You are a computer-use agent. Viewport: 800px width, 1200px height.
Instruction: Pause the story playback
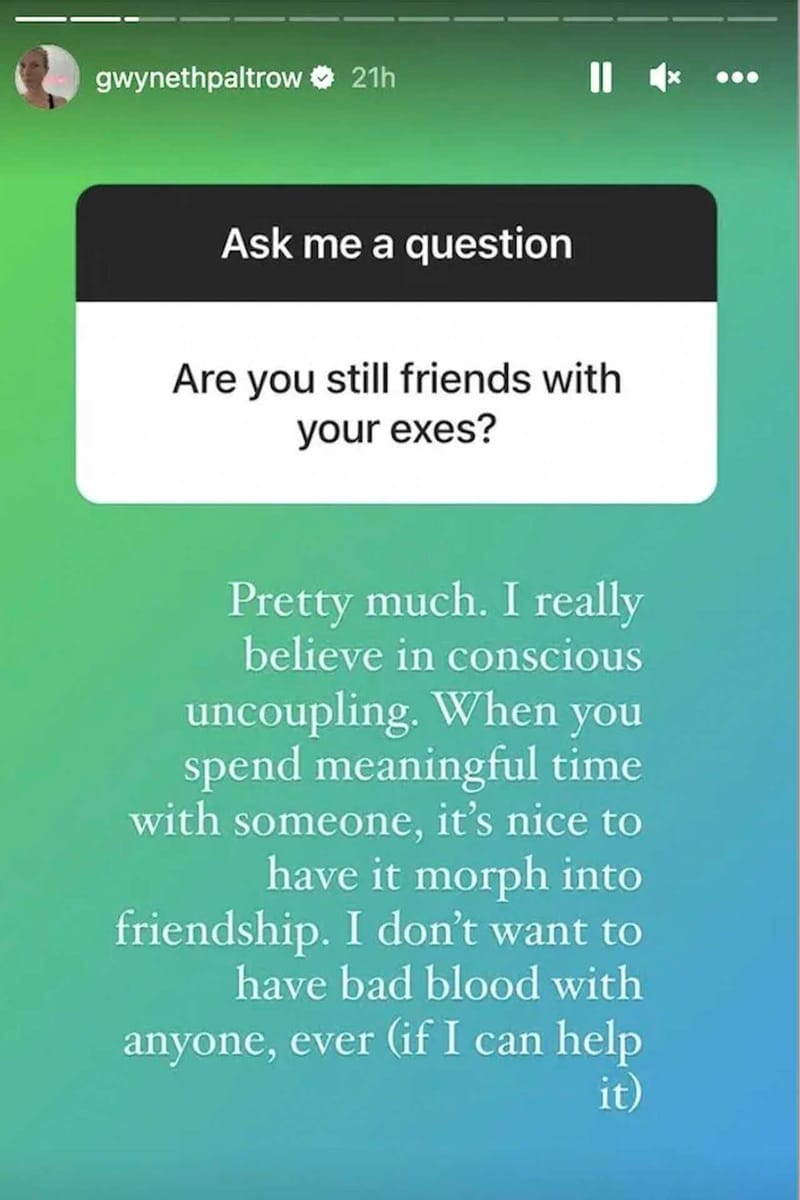click(x=600, y=78)
